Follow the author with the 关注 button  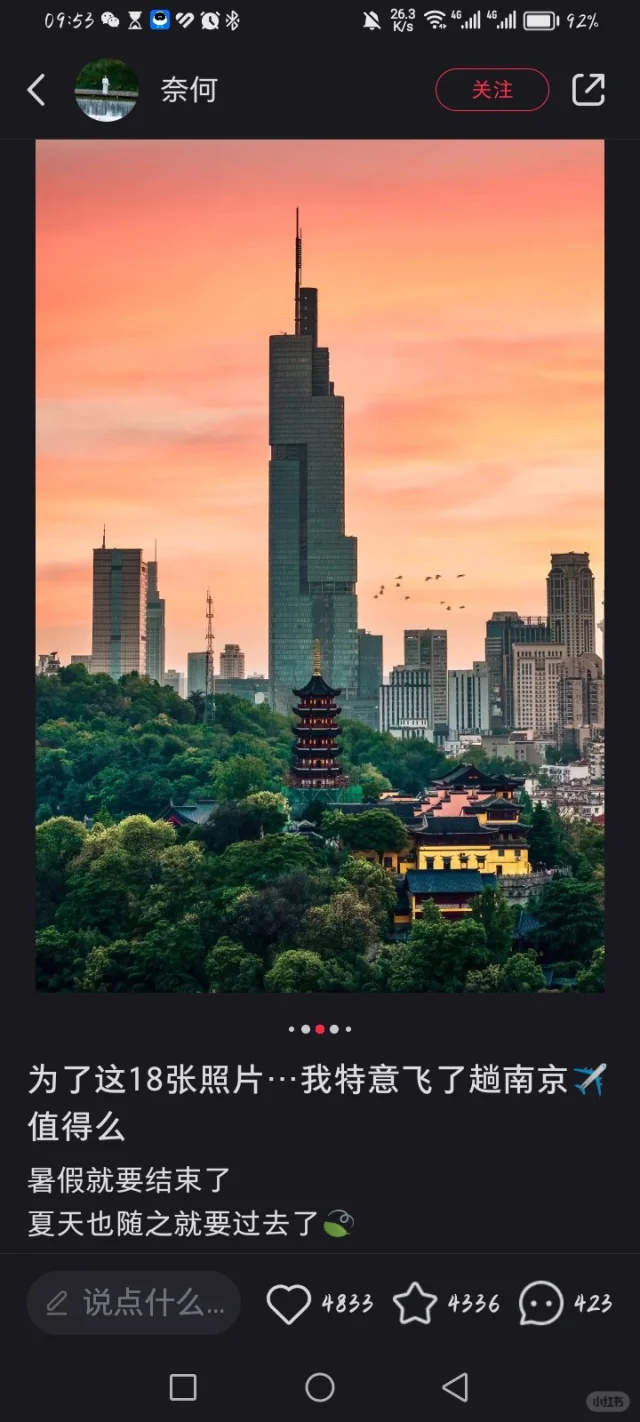(x=492, y=90)
